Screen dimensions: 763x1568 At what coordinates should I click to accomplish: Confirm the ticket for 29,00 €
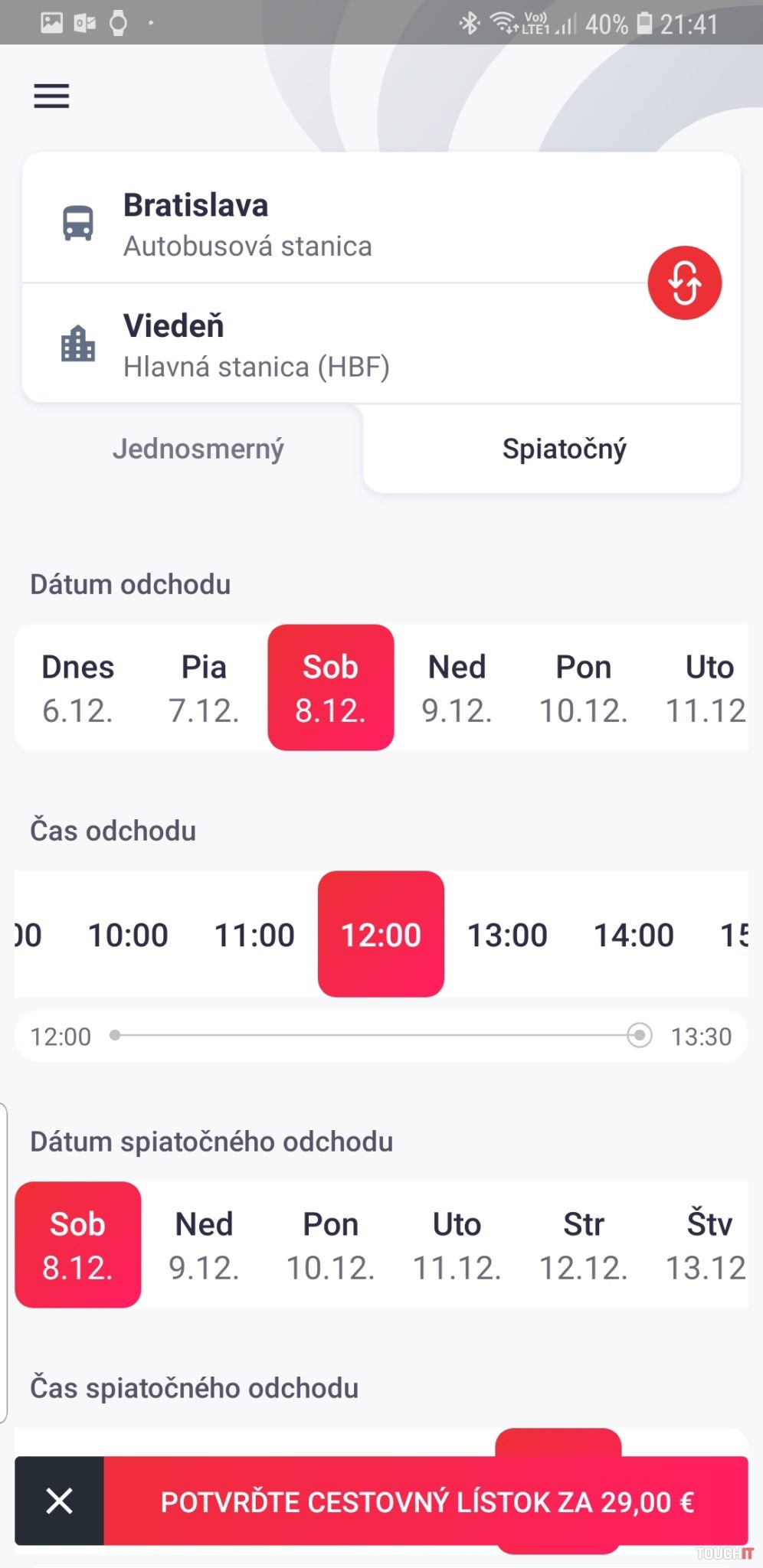[x=426, y=1501]
